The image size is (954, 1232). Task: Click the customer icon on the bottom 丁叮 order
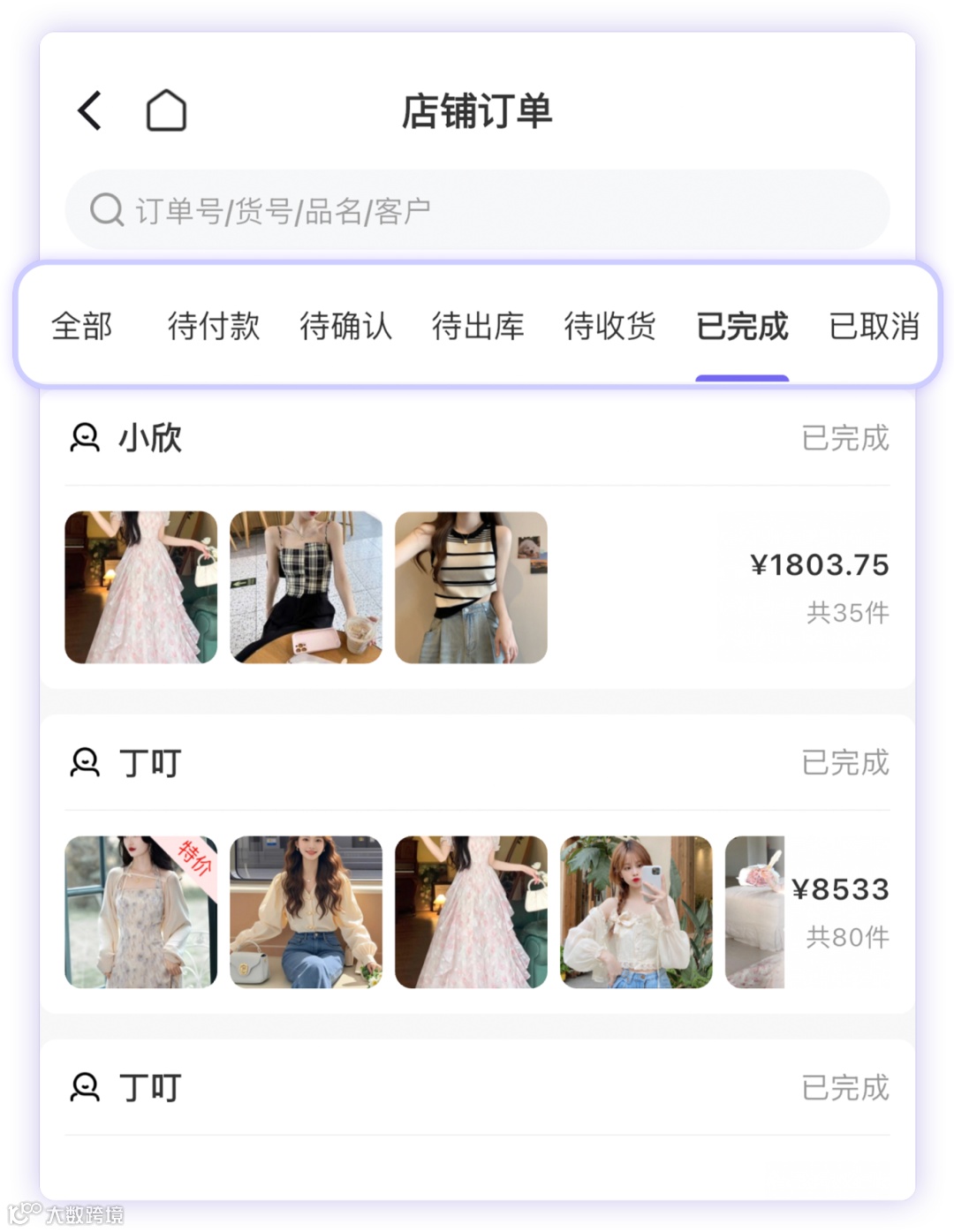point(85,1088)
